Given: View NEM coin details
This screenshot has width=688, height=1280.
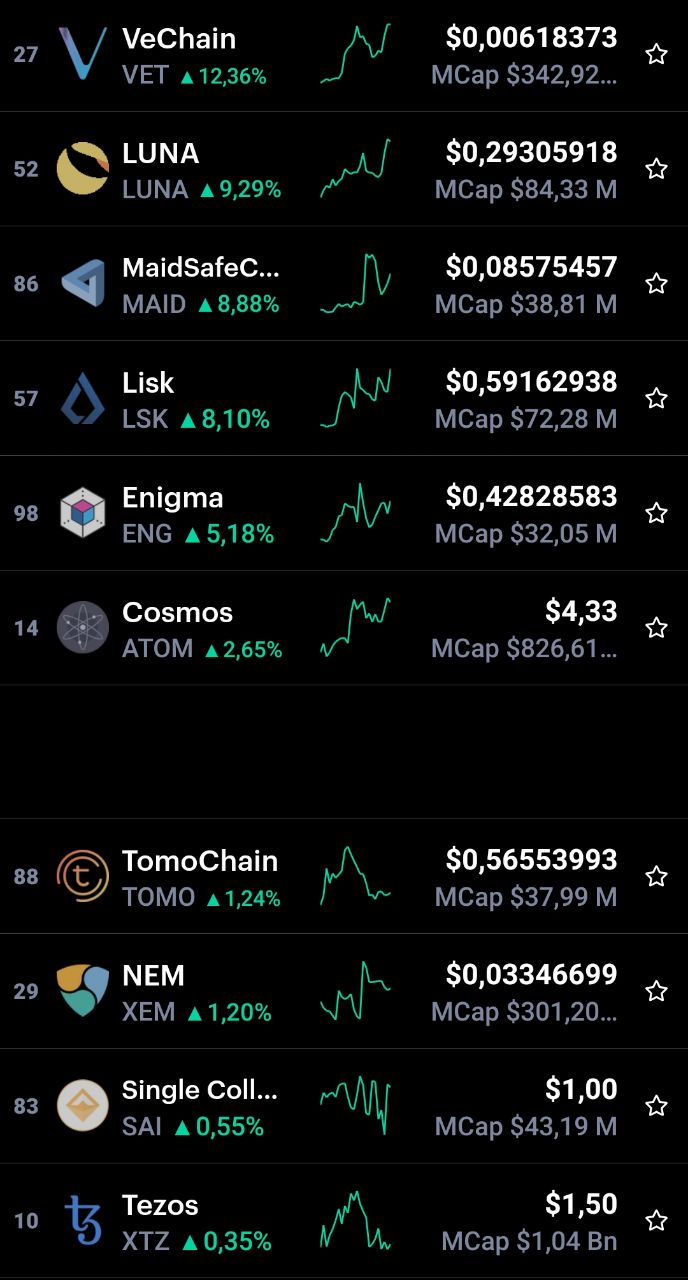Looking at the screenshot, I should click(x=344, y=992).
